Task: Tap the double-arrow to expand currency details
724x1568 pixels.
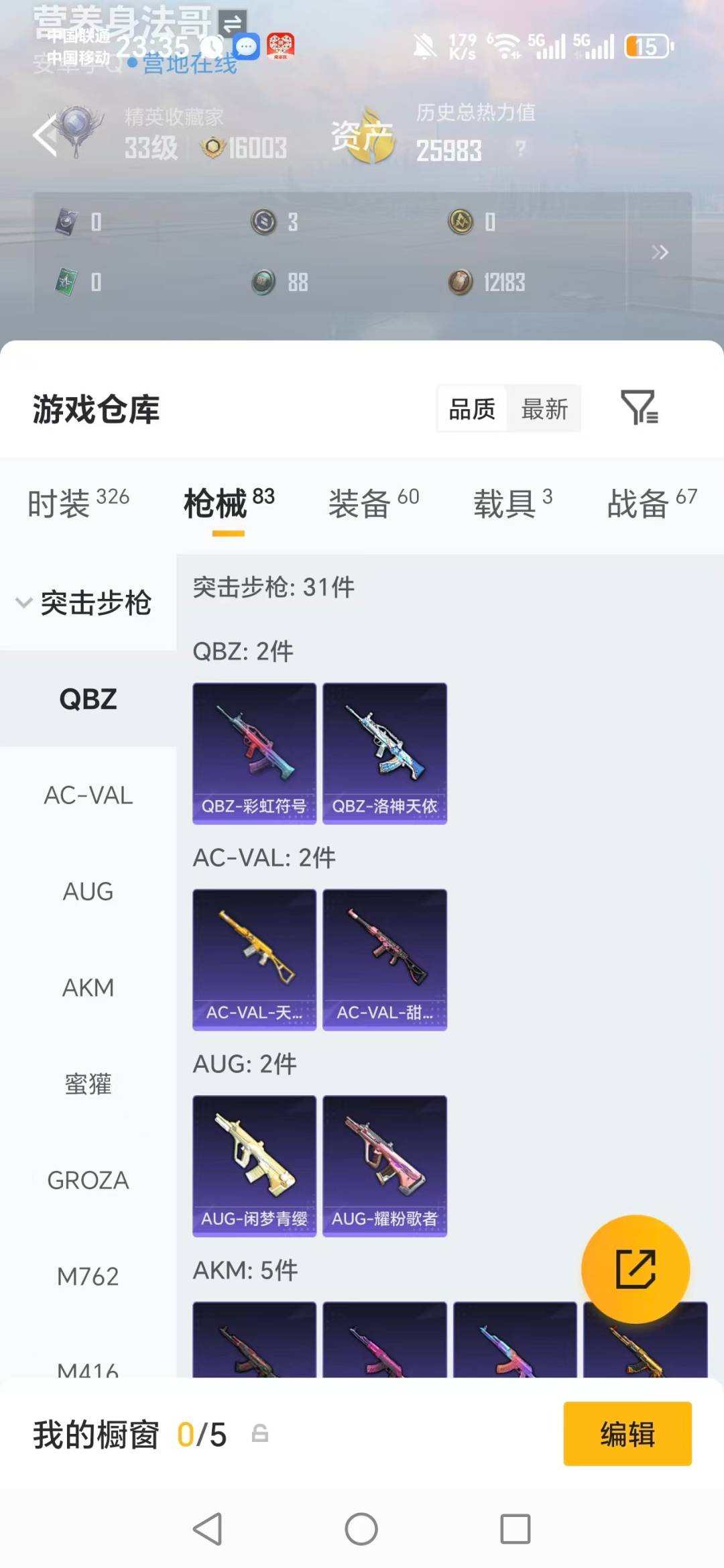Action: click(x=660, y=251)
